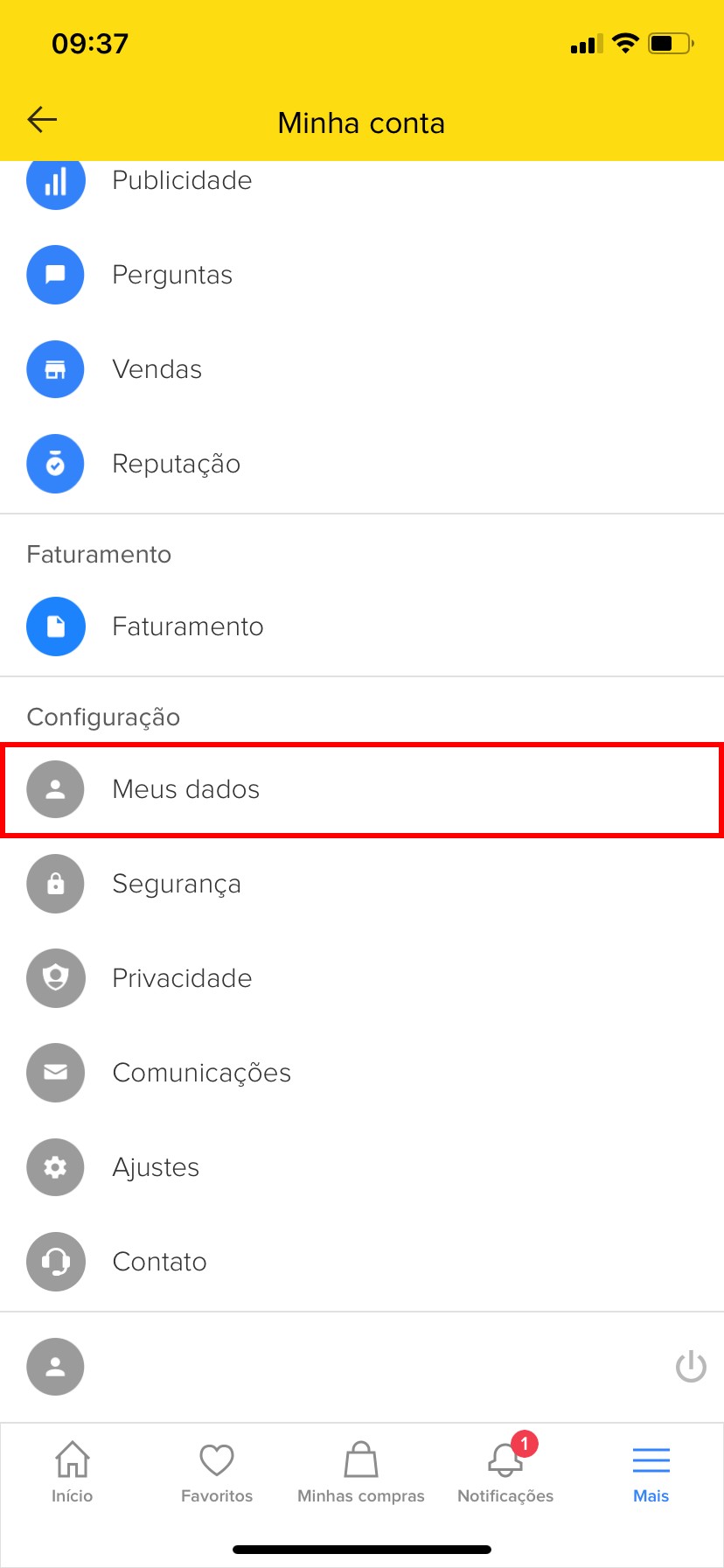Image resolution: width=724 pixels, height=1568 pixels.
Task: Switch to the Favoritos tab
Action: click(x=217, y=1472)
